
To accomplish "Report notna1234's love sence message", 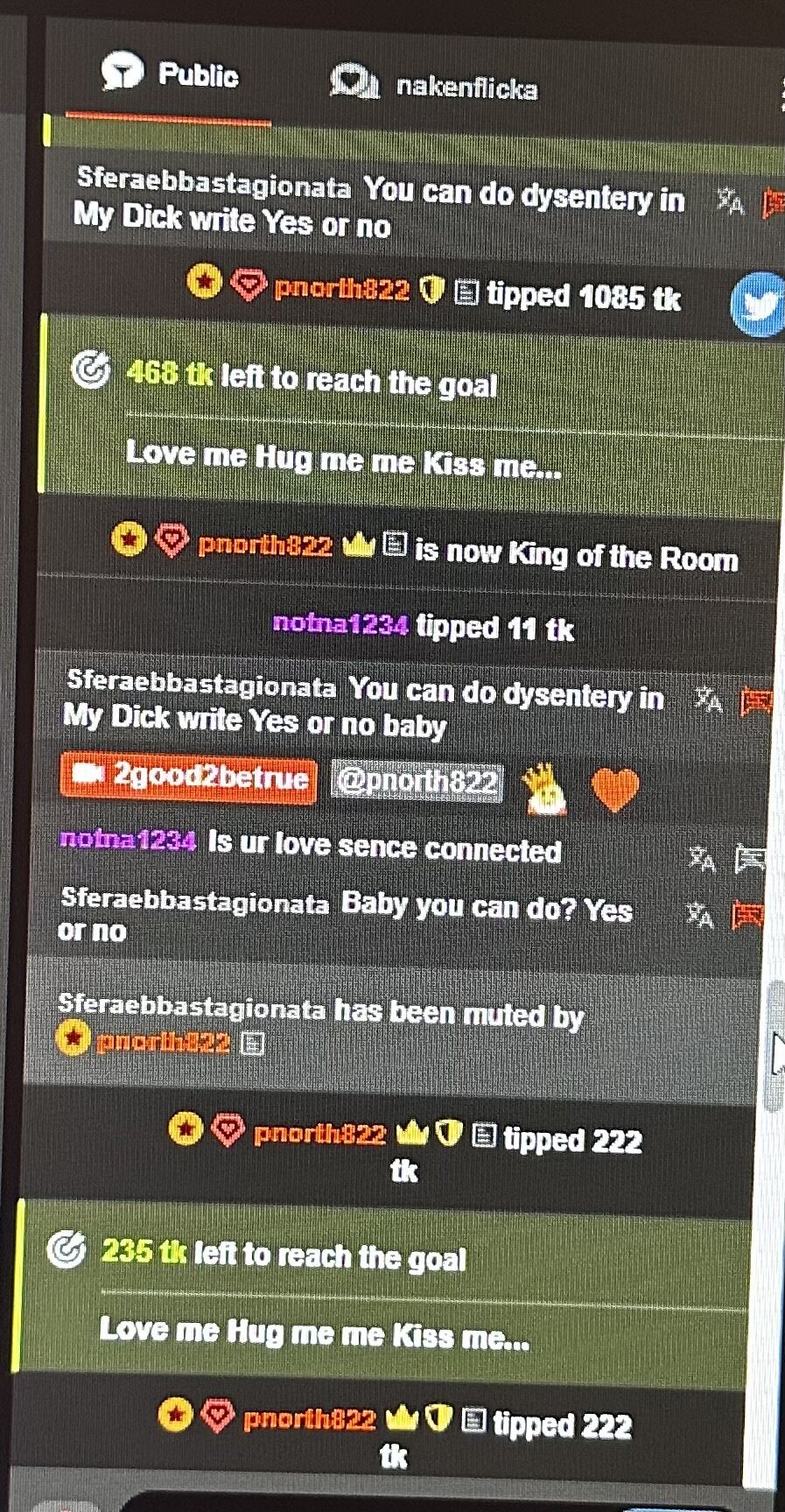I will point(749,859).
